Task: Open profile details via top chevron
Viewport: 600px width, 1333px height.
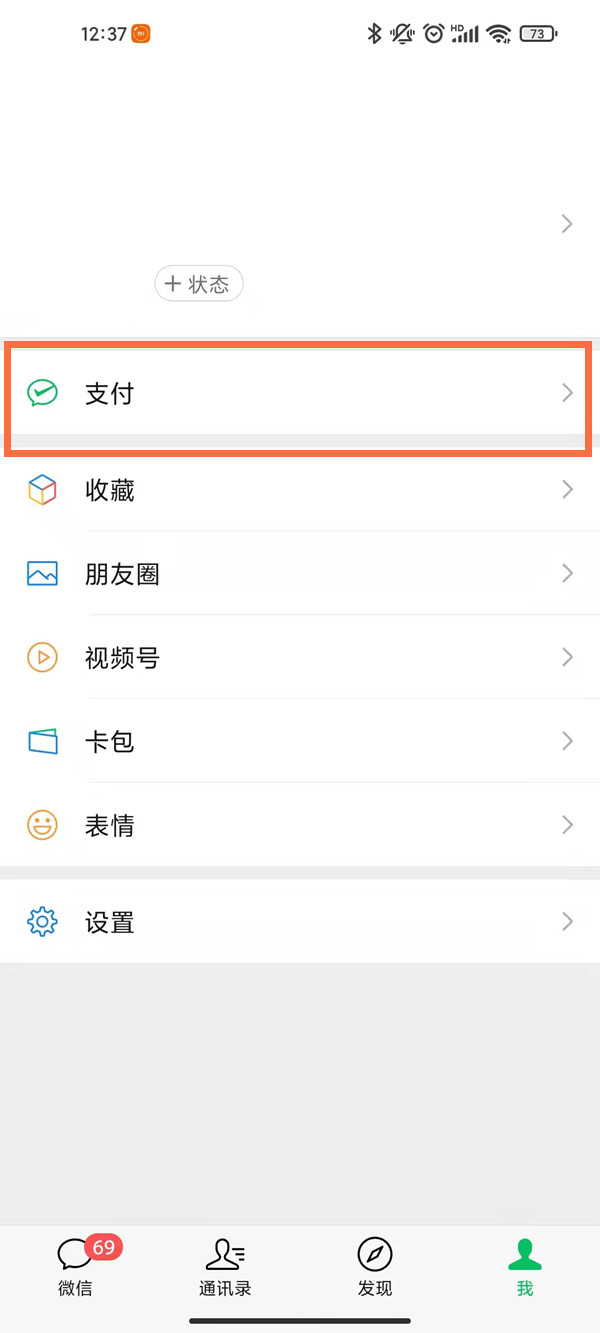Action: coord(566,224)
